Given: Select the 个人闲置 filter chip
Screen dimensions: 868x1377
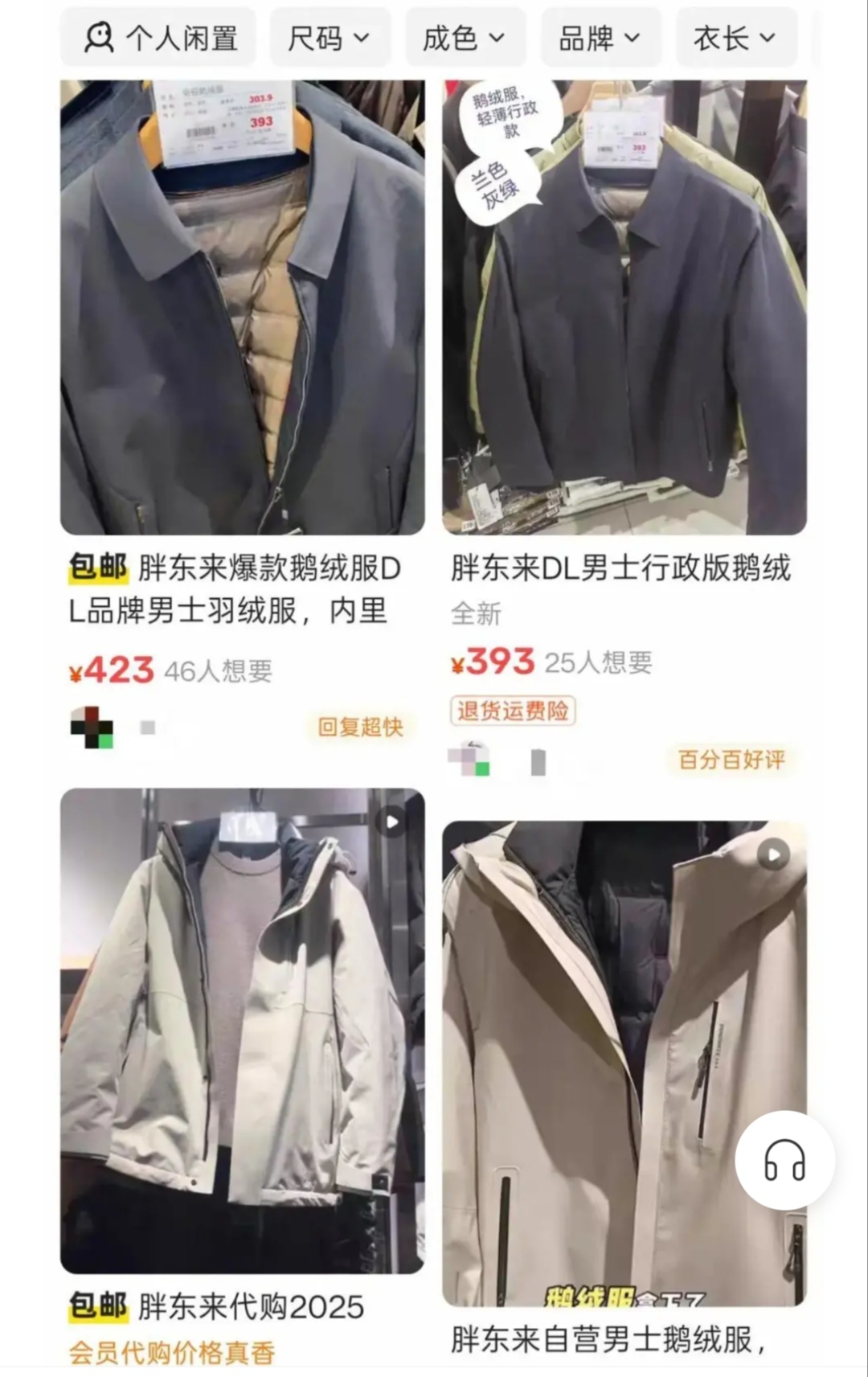Looking at the screenshot, I should pos(159,38).
